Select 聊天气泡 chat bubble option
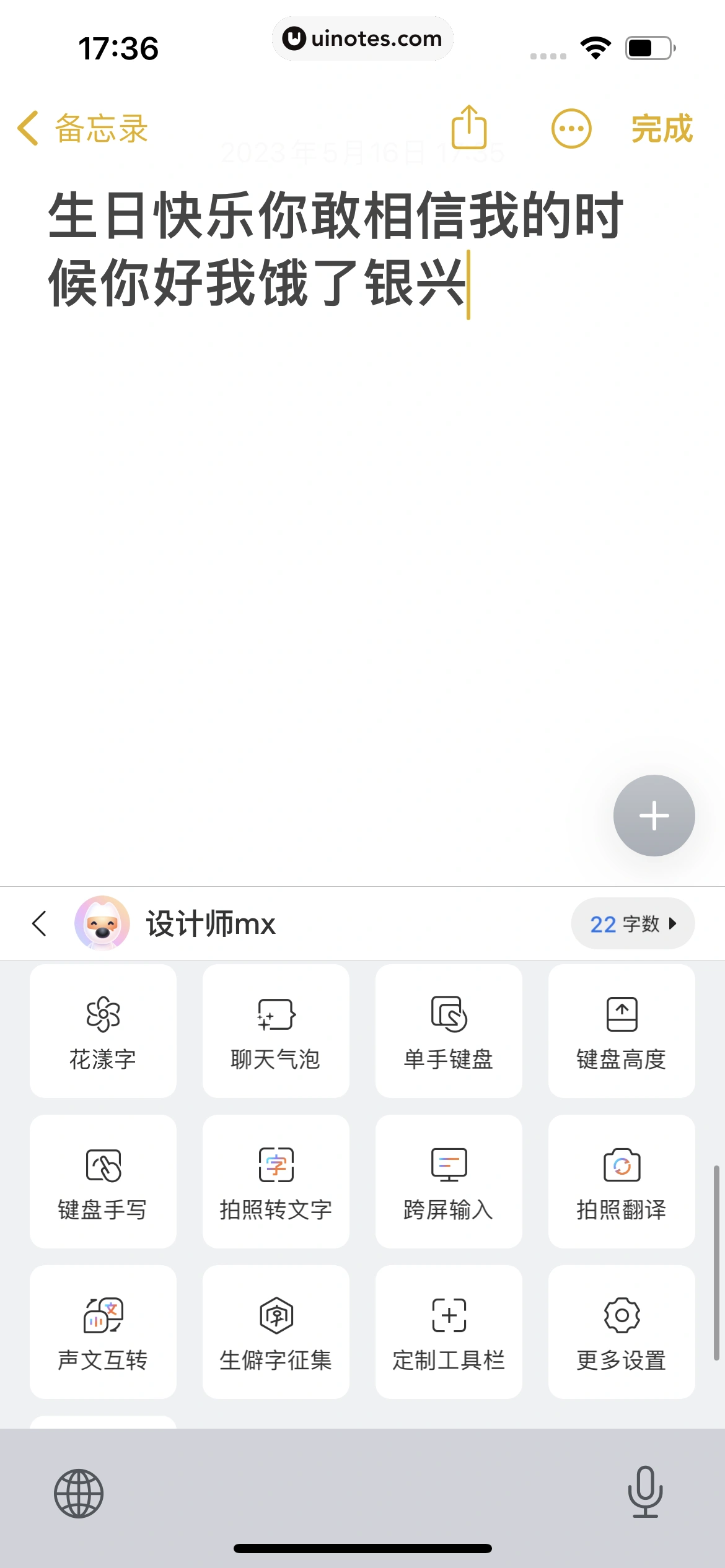The width and height of the screenshot is (725, 1568). 276,1031
